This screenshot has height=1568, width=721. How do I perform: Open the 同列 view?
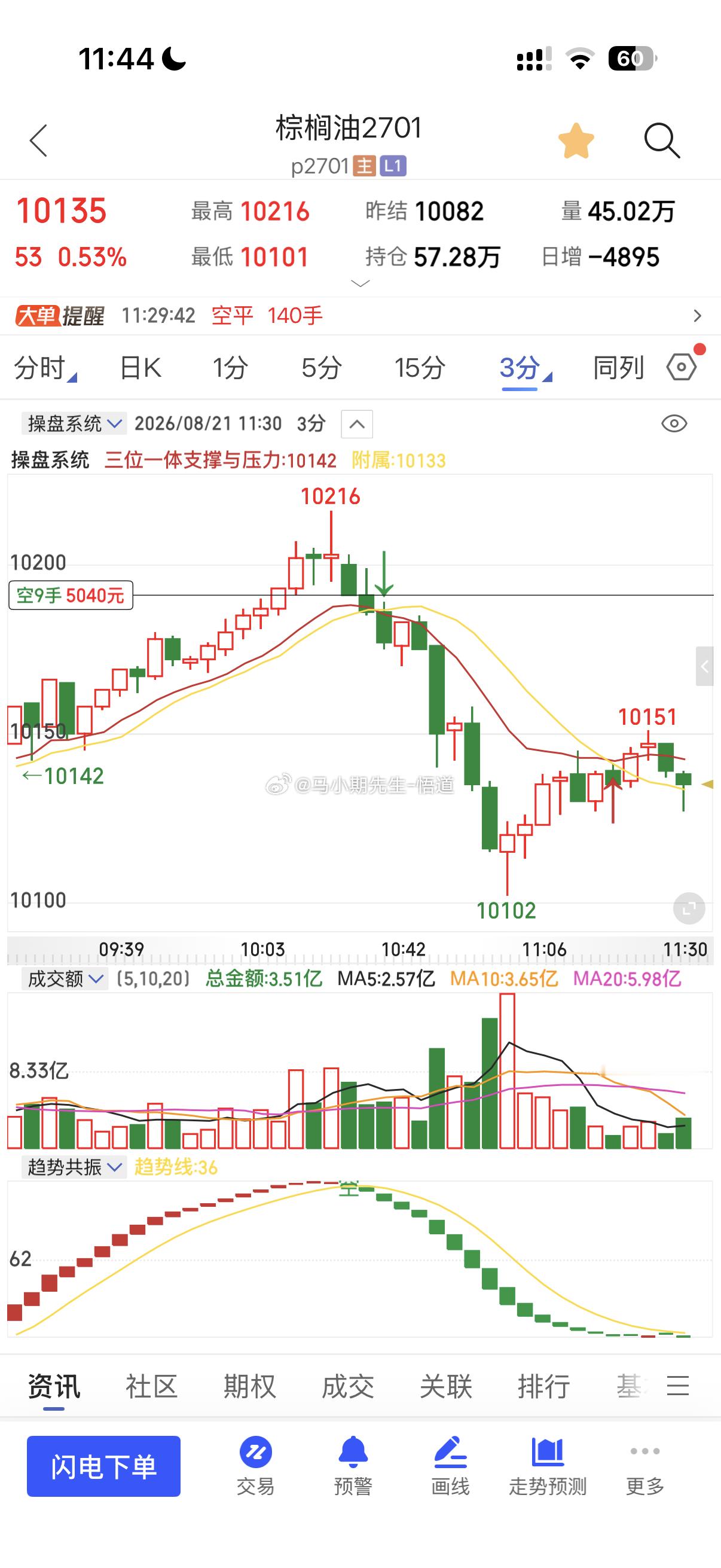[x=618, y=368]
